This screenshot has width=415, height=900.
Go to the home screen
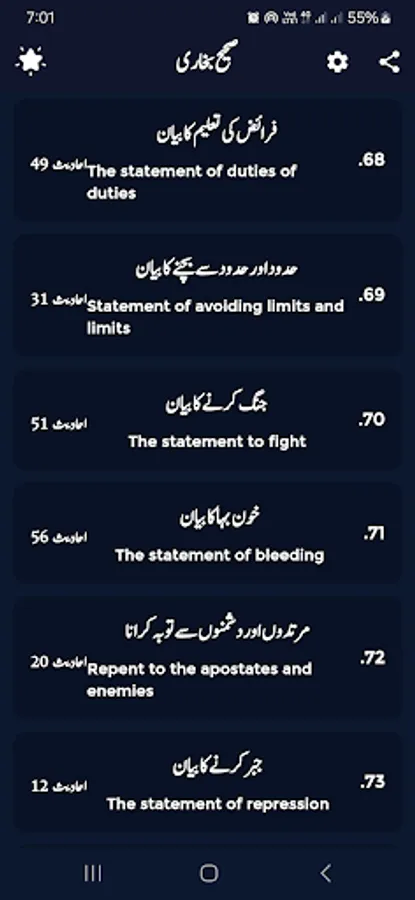(209, 873)
